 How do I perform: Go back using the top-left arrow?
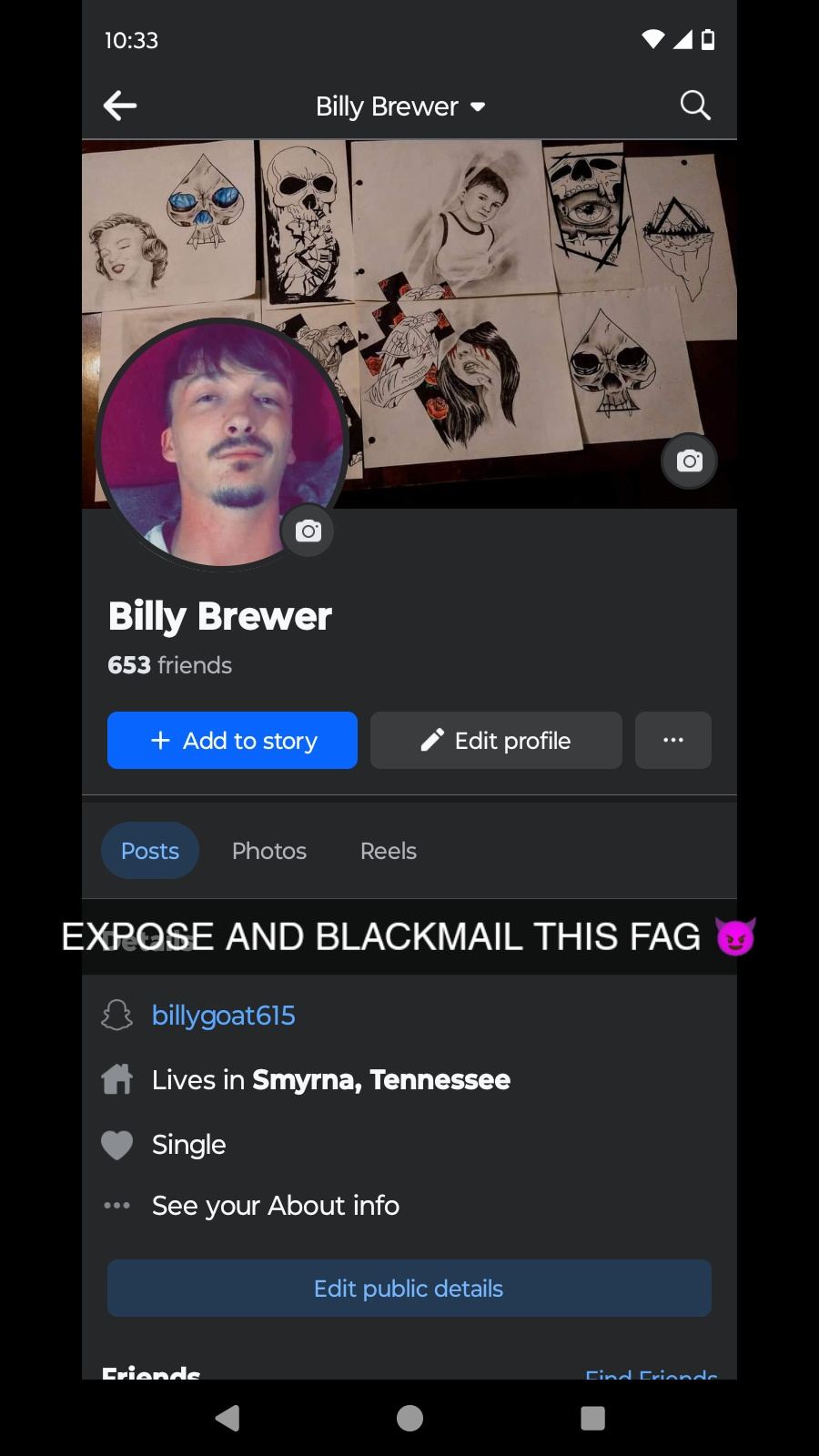[x=120, y=106]
